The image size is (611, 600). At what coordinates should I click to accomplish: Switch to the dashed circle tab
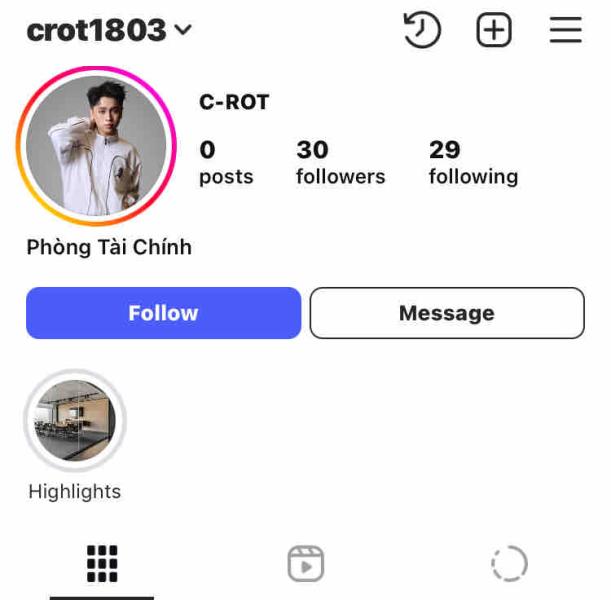pos(509,564)
